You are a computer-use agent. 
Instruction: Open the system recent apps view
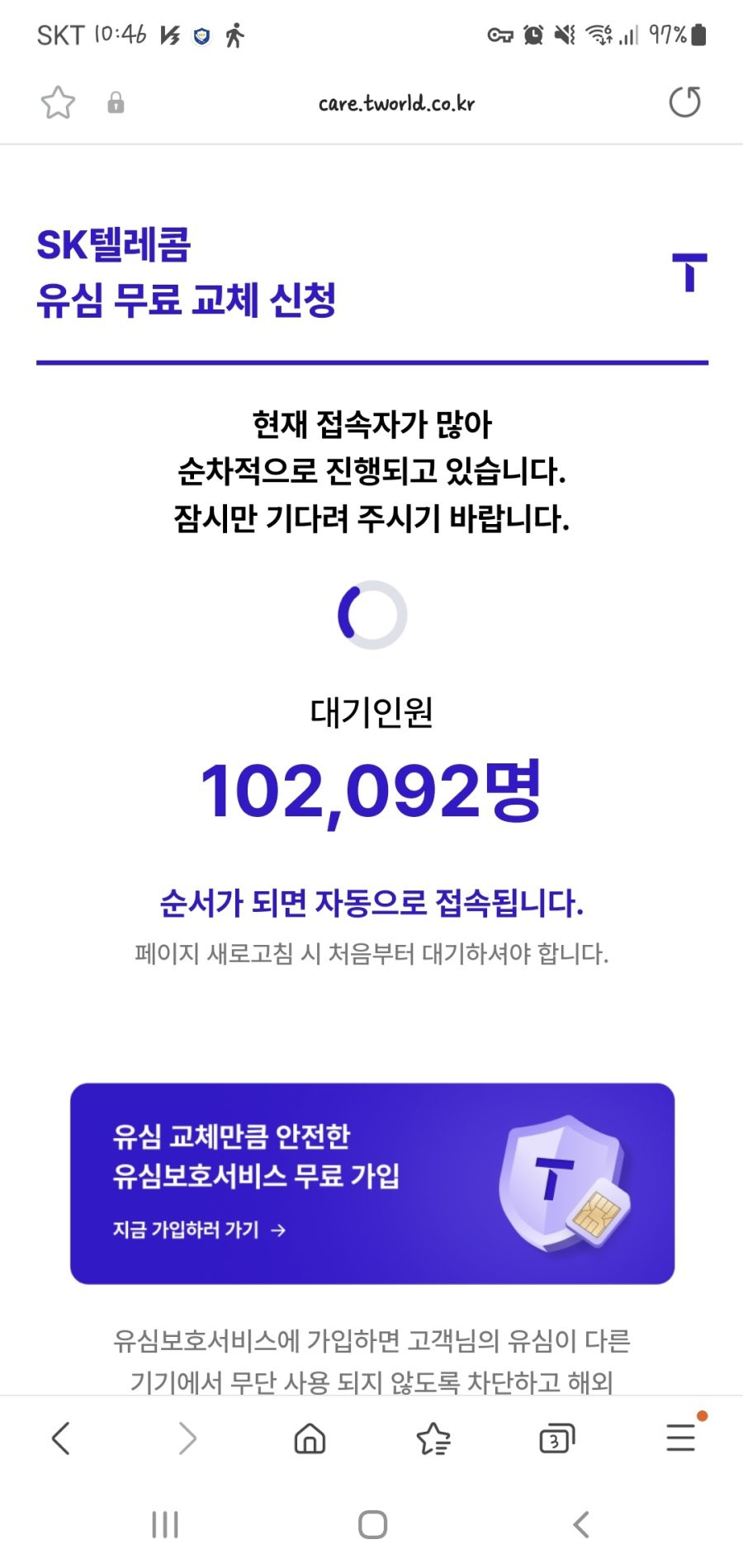pos(165,1524)
